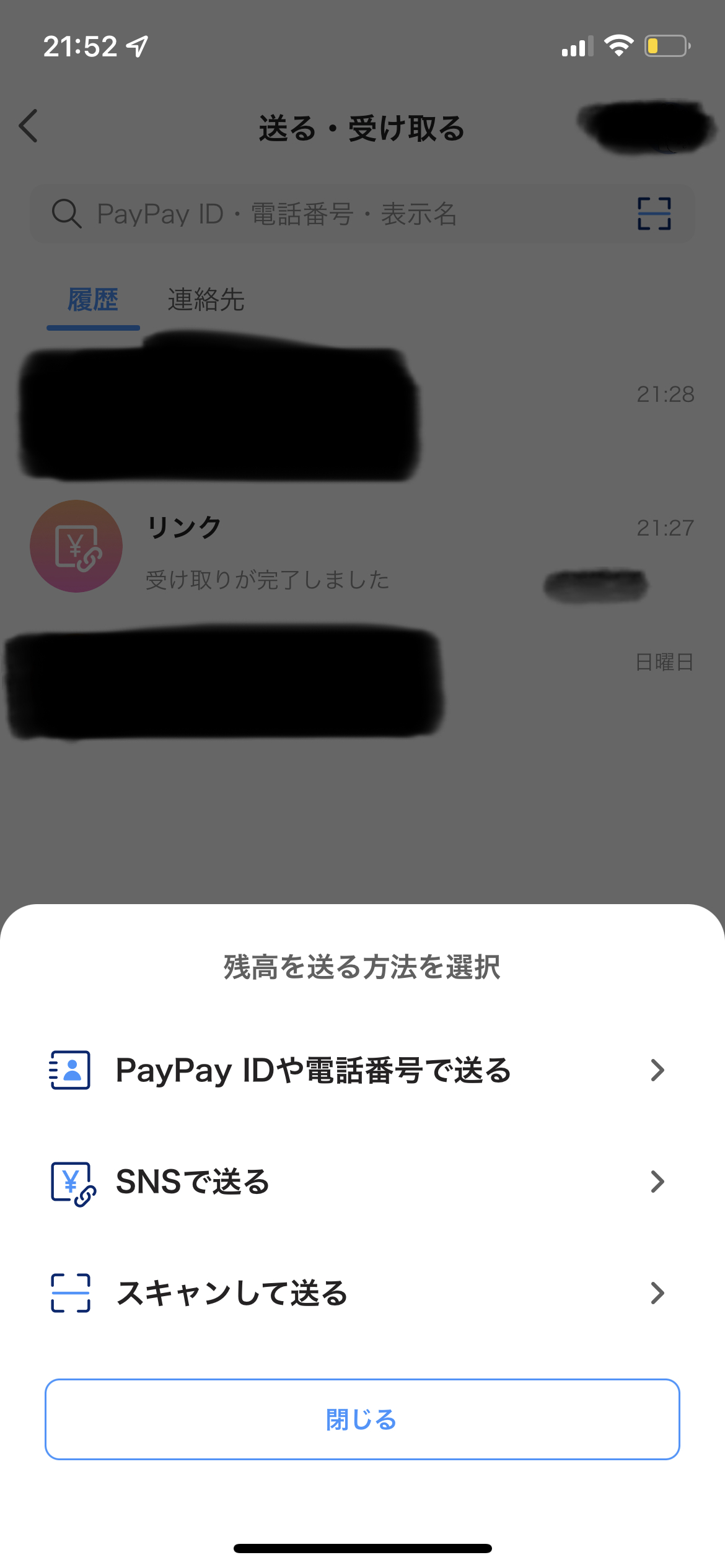725x1568 pixels.
Task: Choose PayPay IDや電話番号で送る option
Action: (x=362, y=1070)
